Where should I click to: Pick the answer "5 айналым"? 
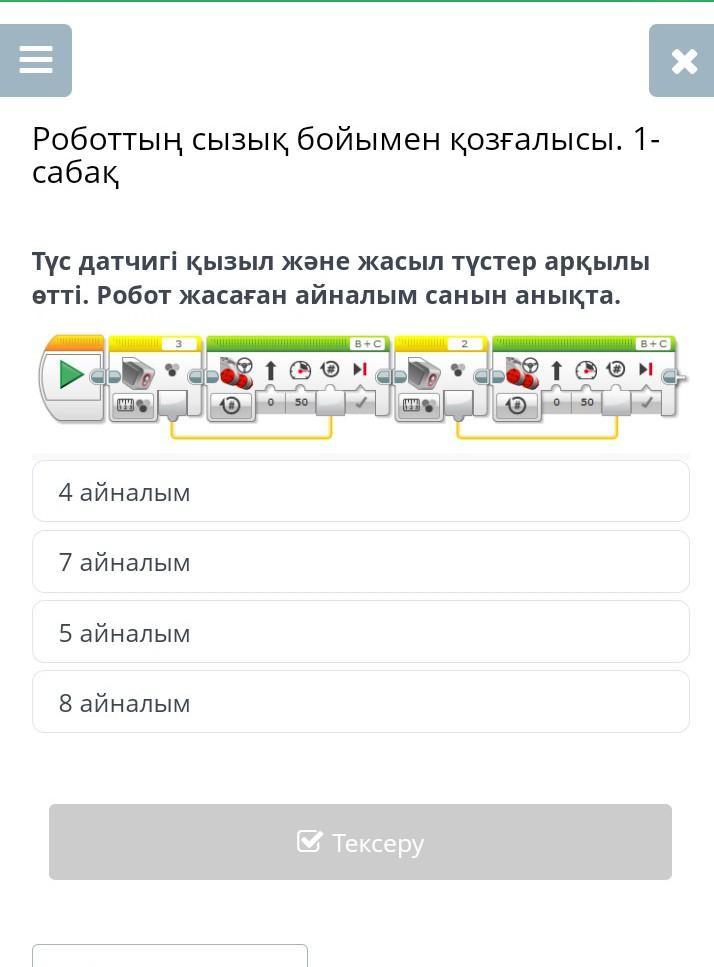(x=360, y=632)
